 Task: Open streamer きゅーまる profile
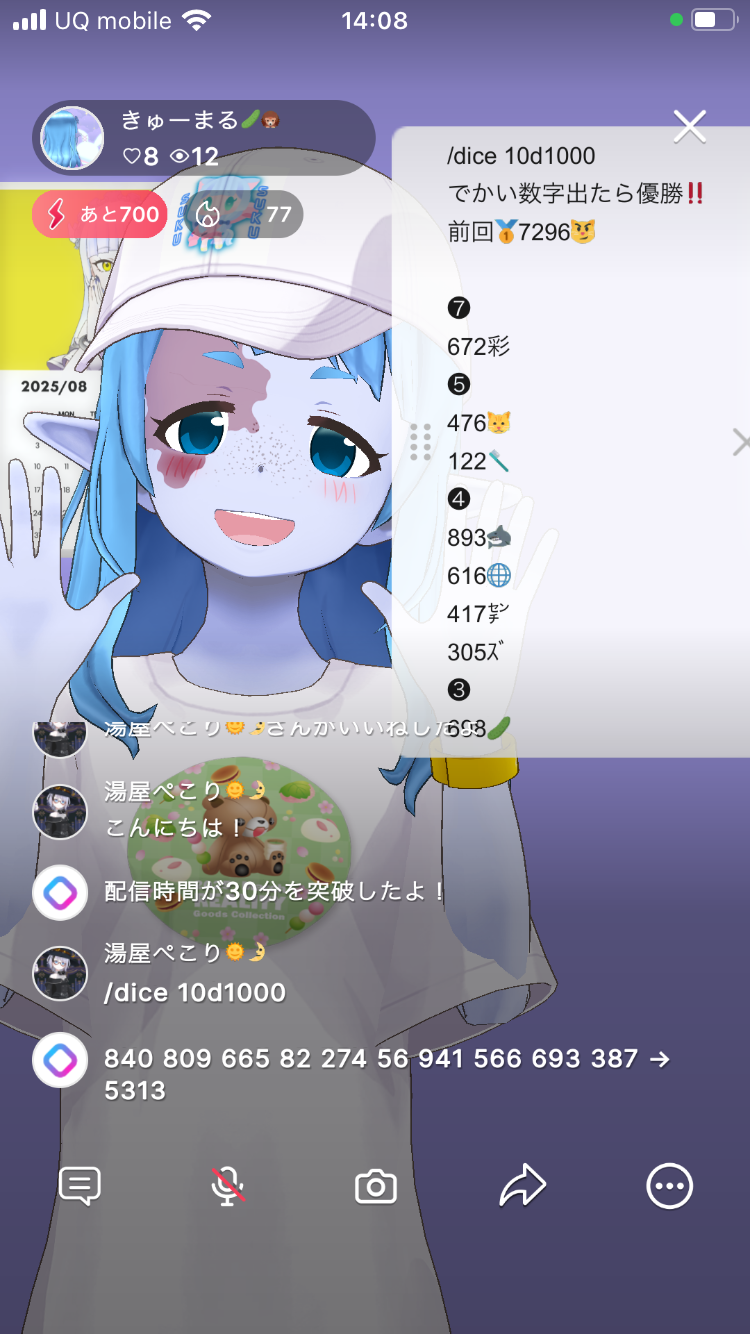coord(72,138)
